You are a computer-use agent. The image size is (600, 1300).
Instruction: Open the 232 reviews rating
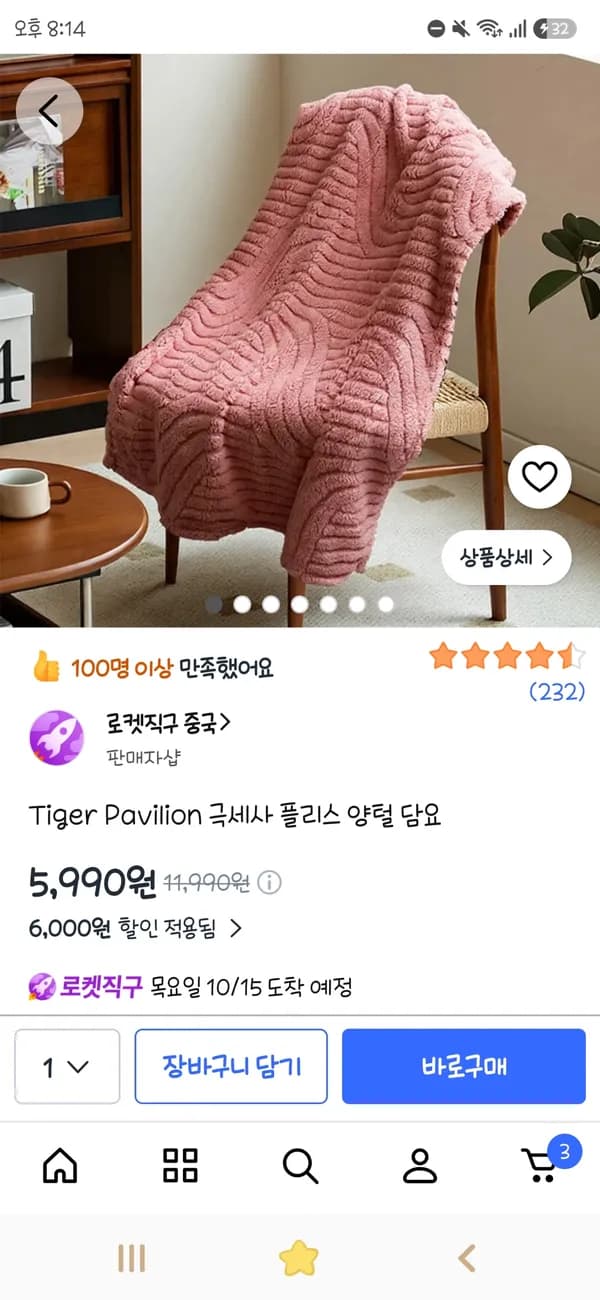click(507, 672)
